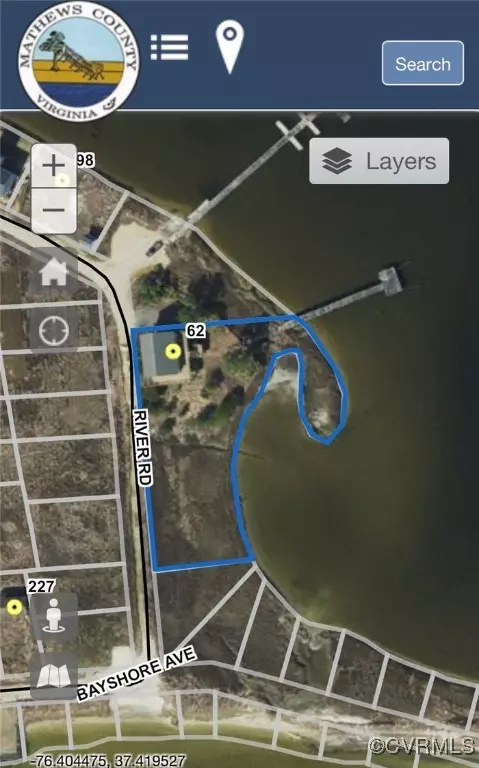Select the yellow marker at parcel 62
479x768 pixels.
[172, 351]
